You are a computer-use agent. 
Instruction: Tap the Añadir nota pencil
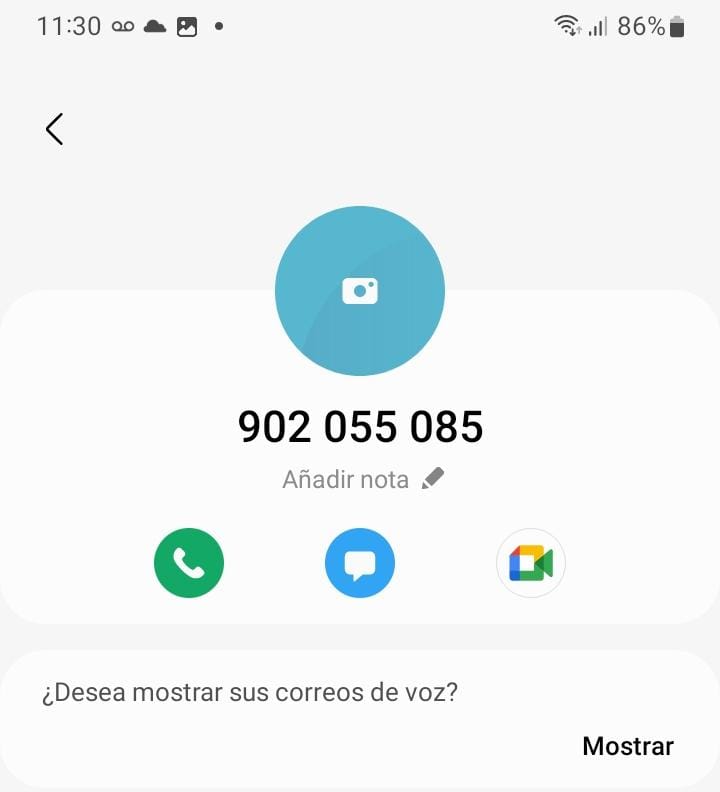click(432, 479)
